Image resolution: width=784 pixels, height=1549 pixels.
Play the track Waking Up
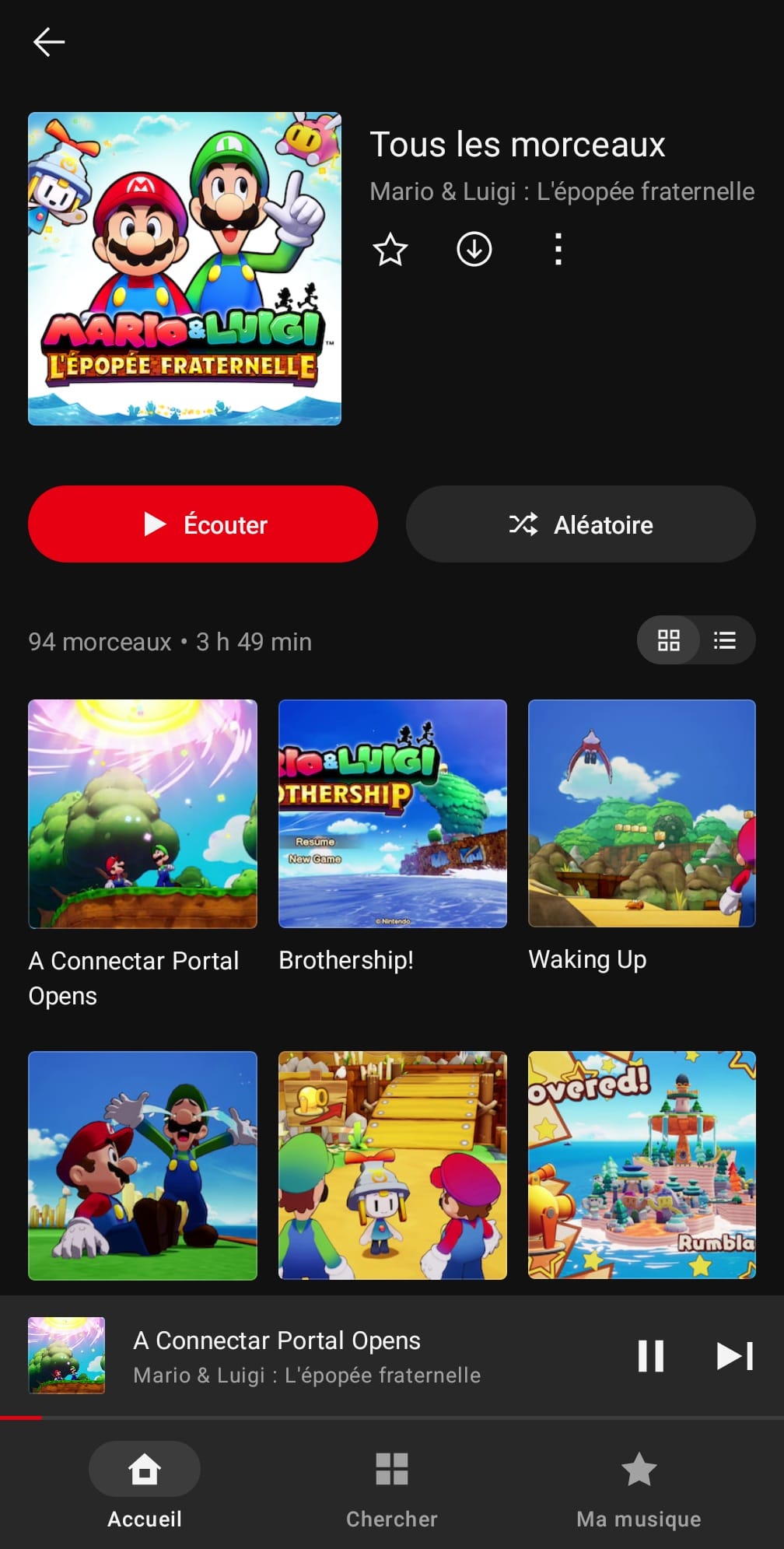[x=642, y=814]
